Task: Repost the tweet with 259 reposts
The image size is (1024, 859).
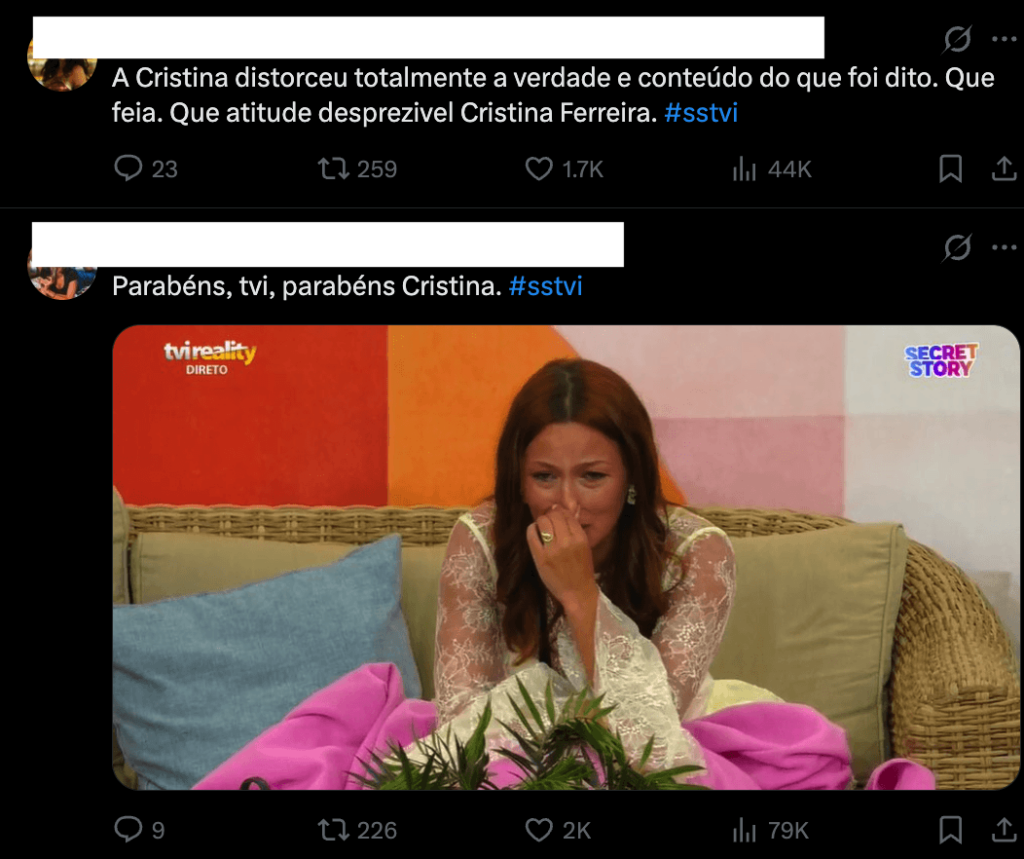Action: 333,169
